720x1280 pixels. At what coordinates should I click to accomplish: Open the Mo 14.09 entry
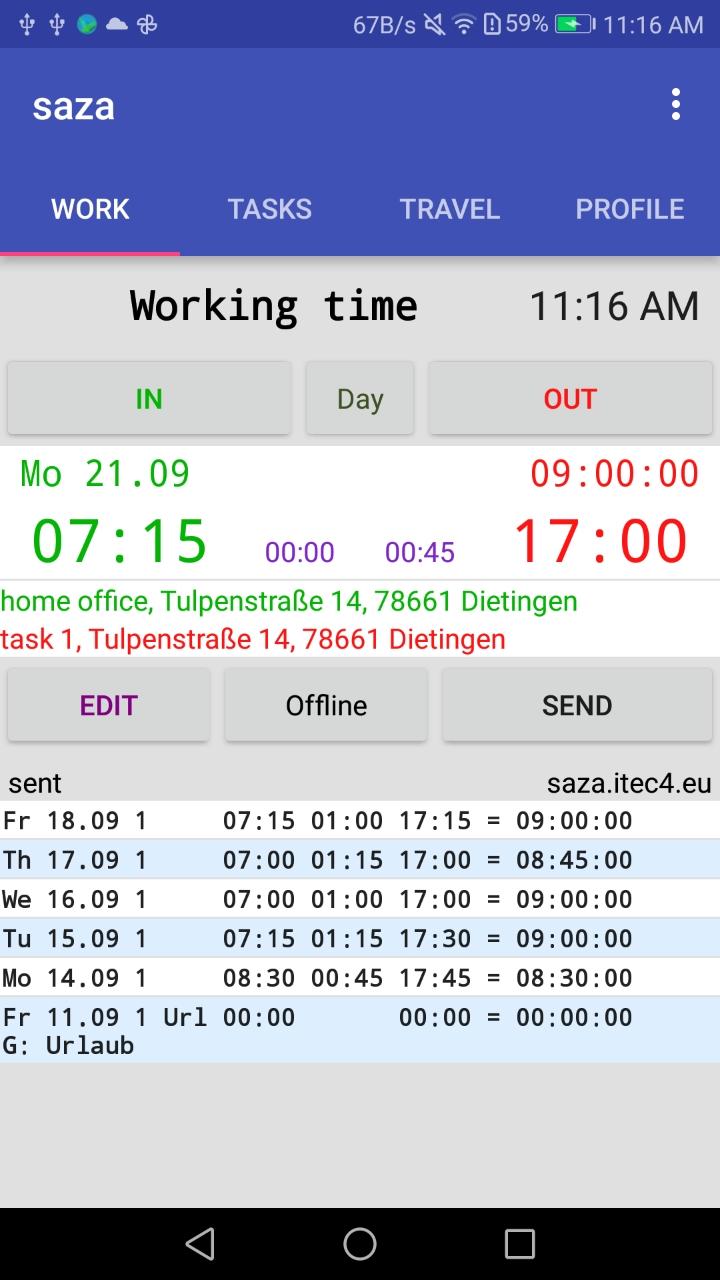(x=360, y=977)
